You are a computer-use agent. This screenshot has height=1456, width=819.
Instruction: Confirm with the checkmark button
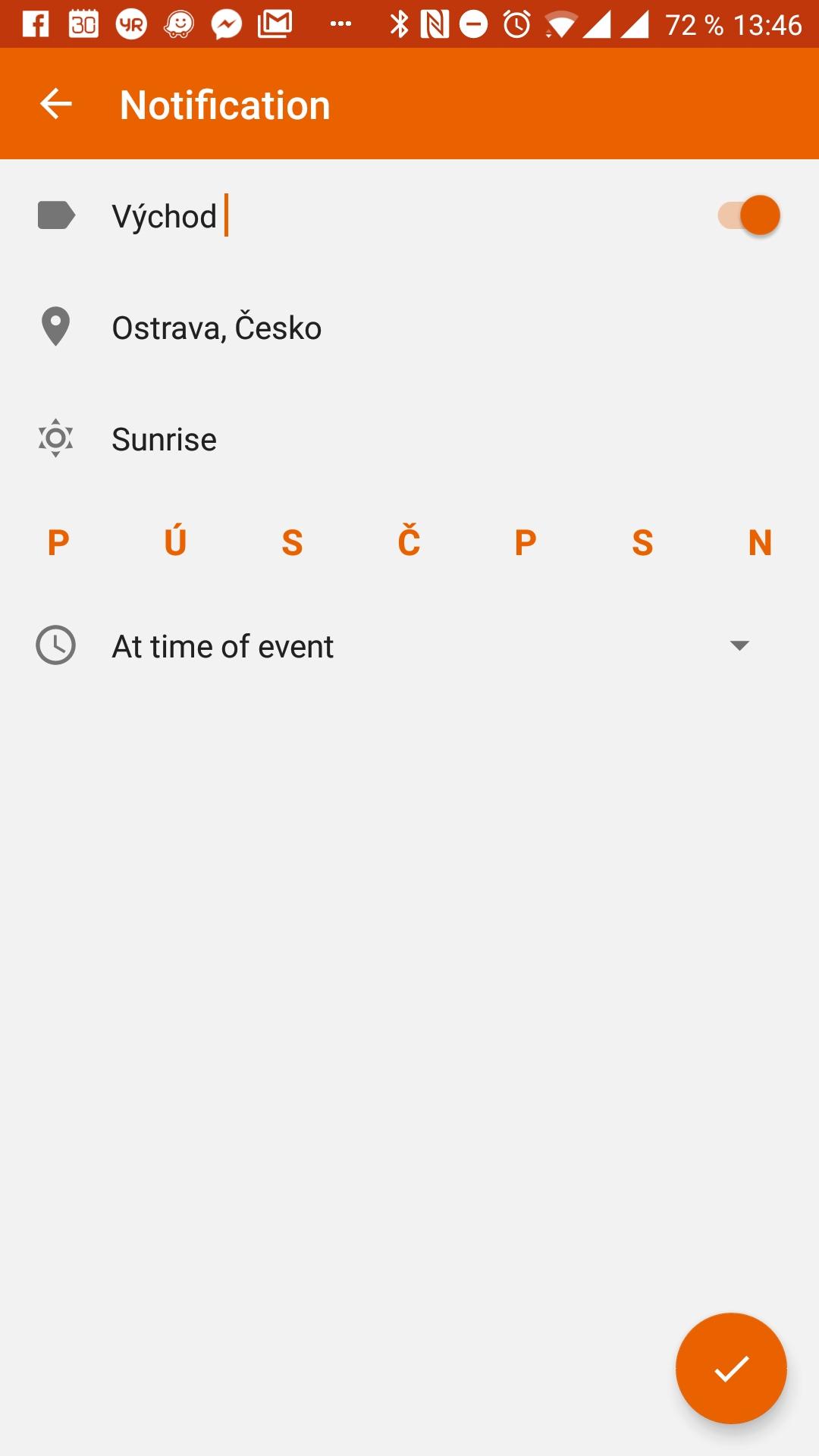coord(731,1368)
